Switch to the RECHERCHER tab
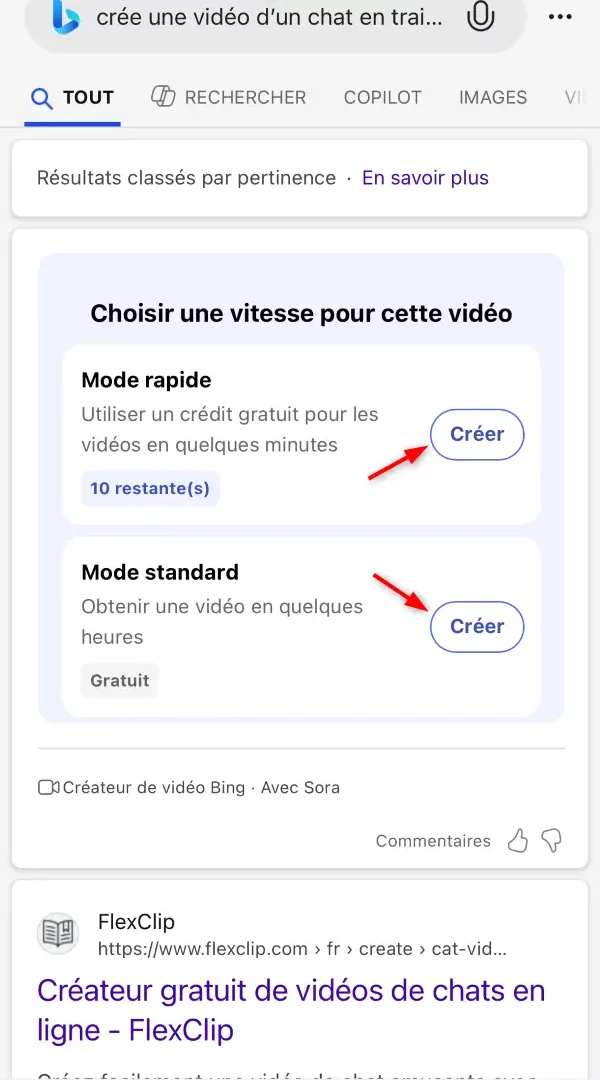This screenshot has width=600, height=1080. (x=228, y=97)
